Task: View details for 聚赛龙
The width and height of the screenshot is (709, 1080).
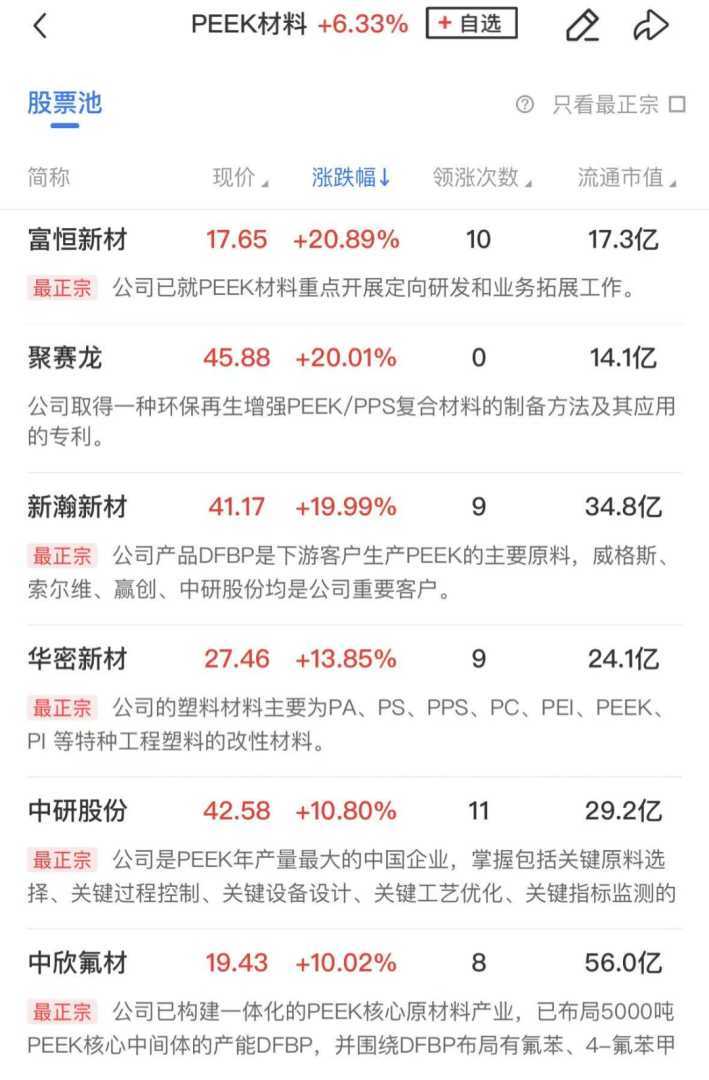Action: (x=66, y=357)
